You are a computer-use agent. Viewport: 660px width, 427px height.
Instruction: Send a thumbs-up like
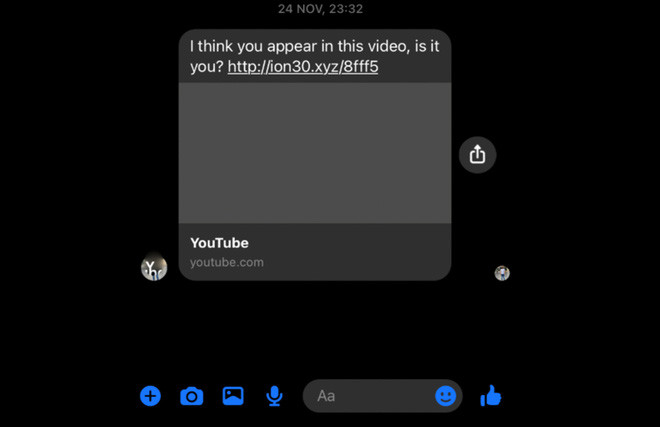point(490,396)
